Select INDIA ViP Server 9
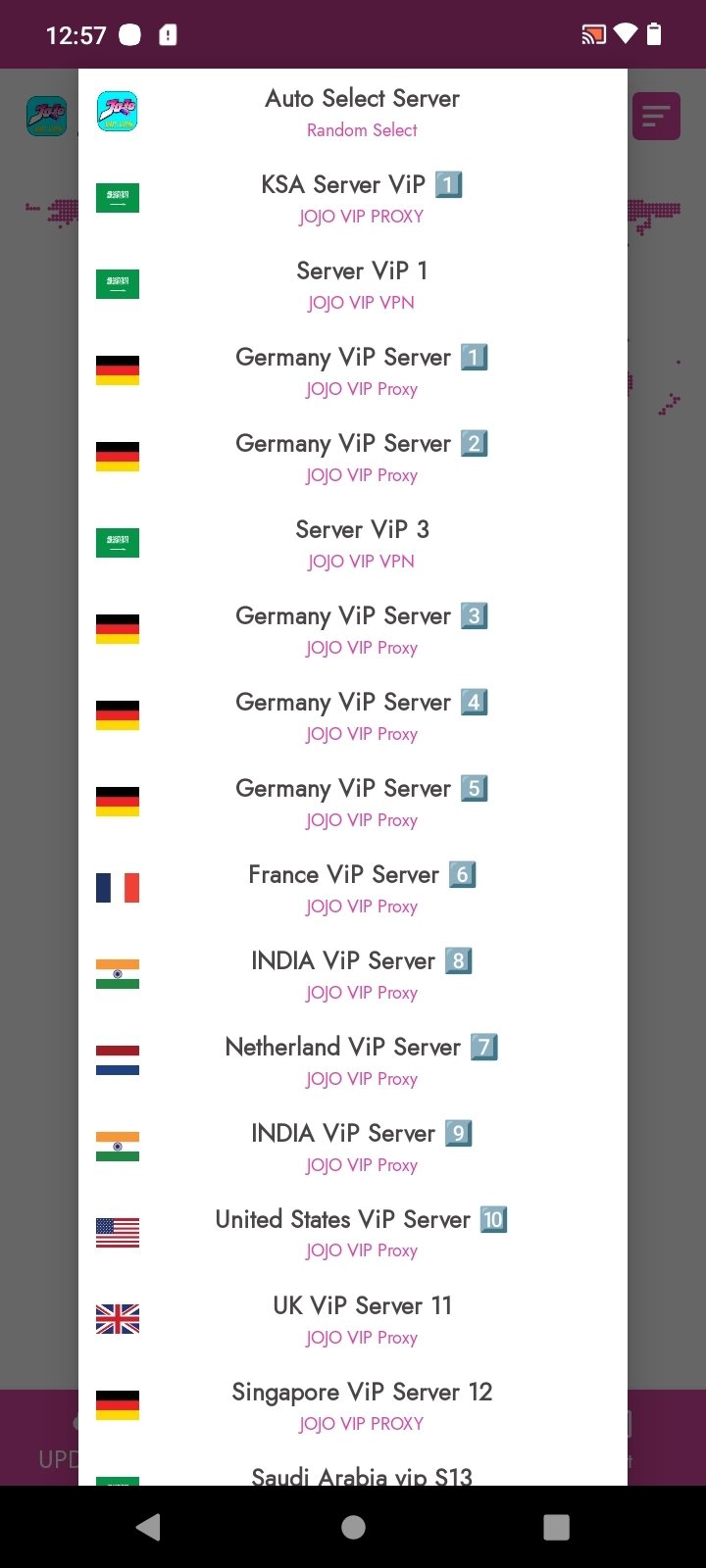This screenshot has height=1568, width=706. (353, 1147)
